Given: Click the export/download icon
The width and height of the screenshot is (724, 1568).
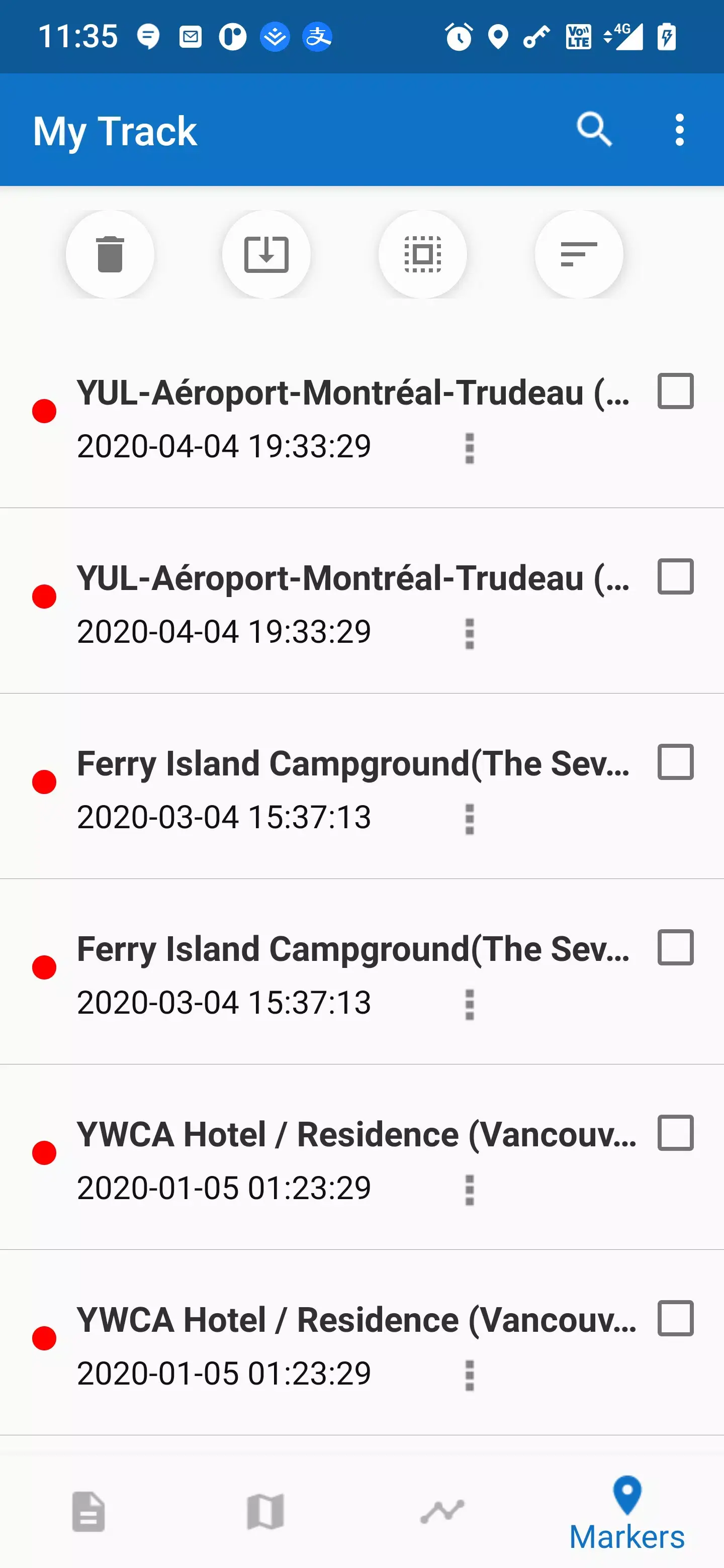Looking at the screenshot, I should 266,254.
